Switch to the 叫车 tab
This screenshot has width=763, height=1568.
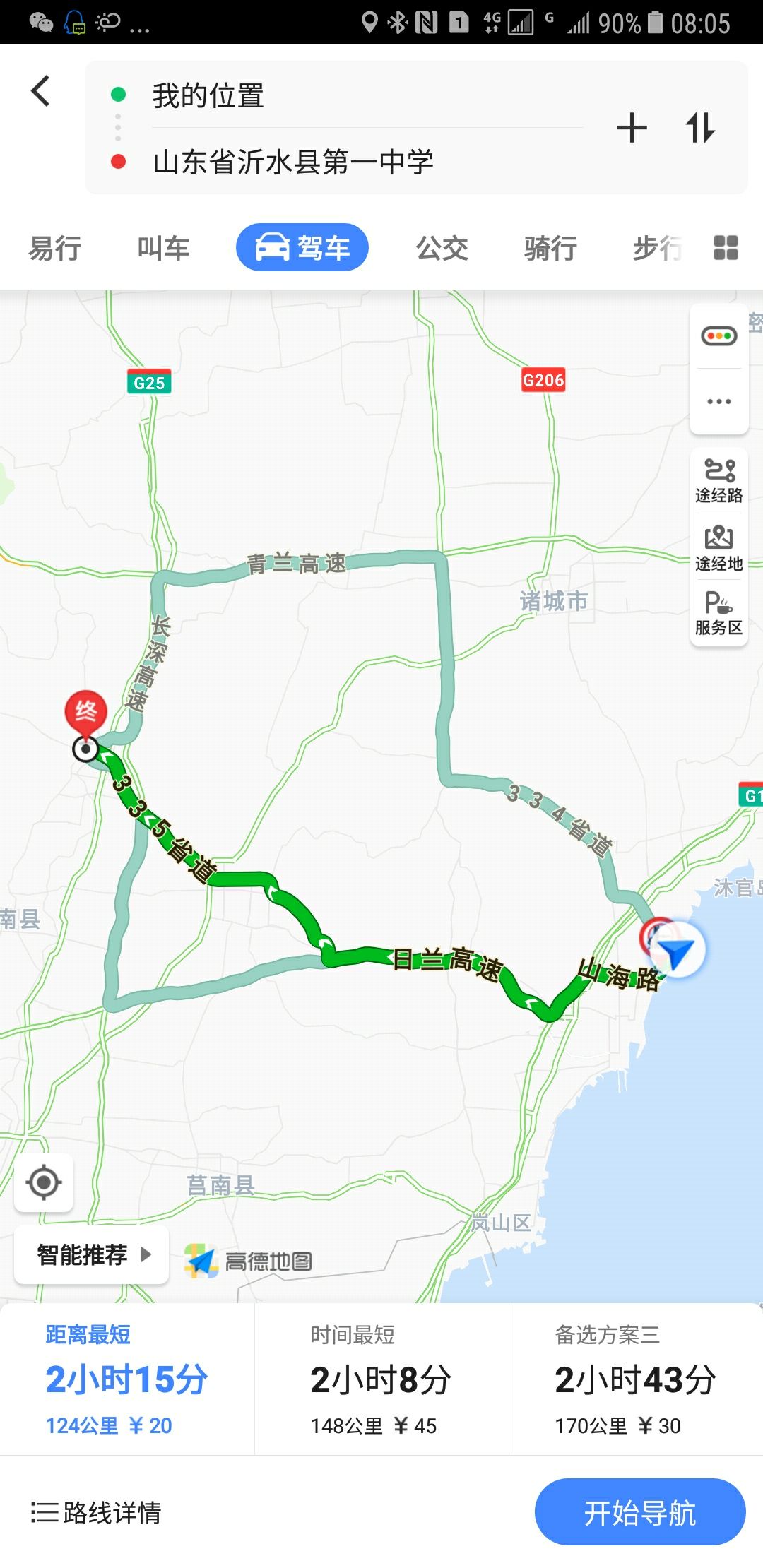tap(163, 248)
